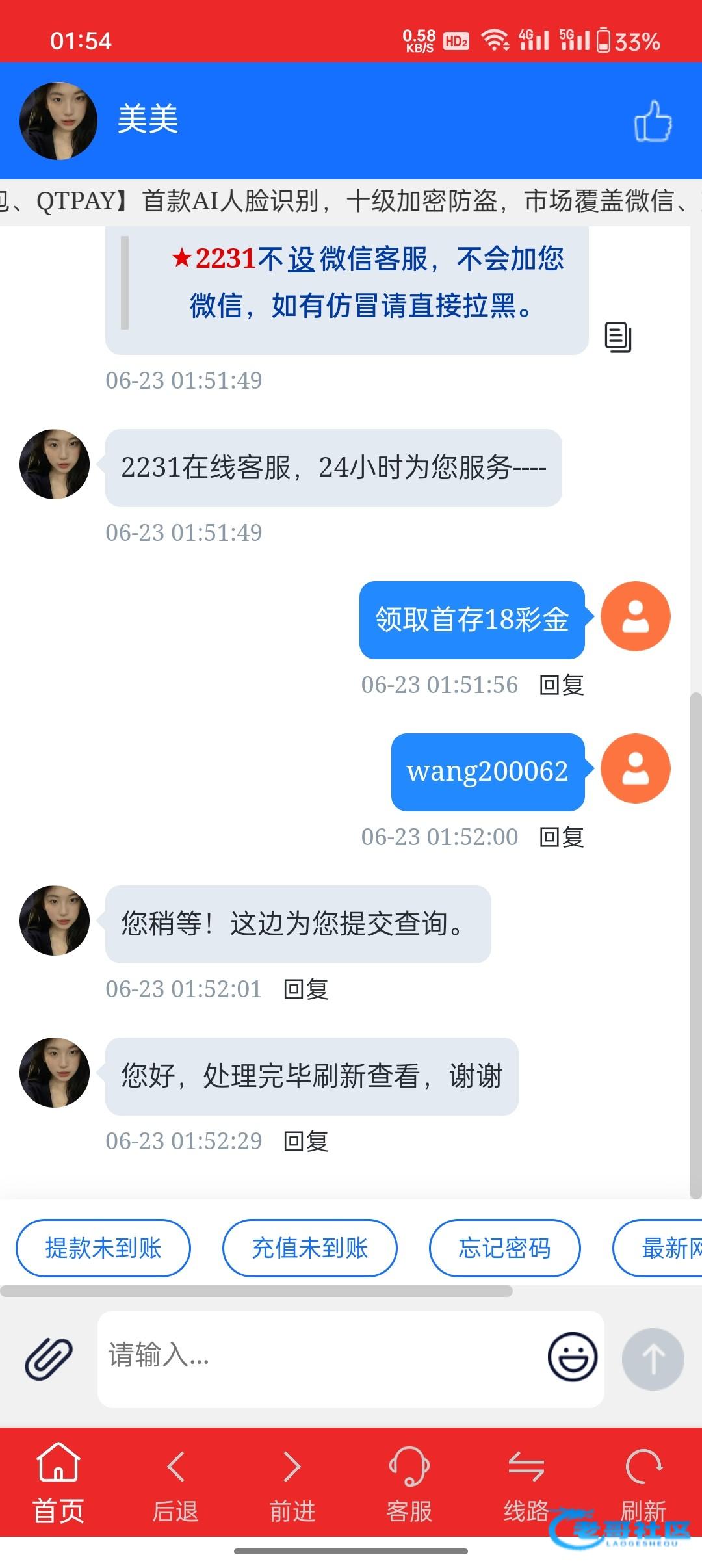Choose the 忘记密码 quick reply chip

(x=505, y=1248)
